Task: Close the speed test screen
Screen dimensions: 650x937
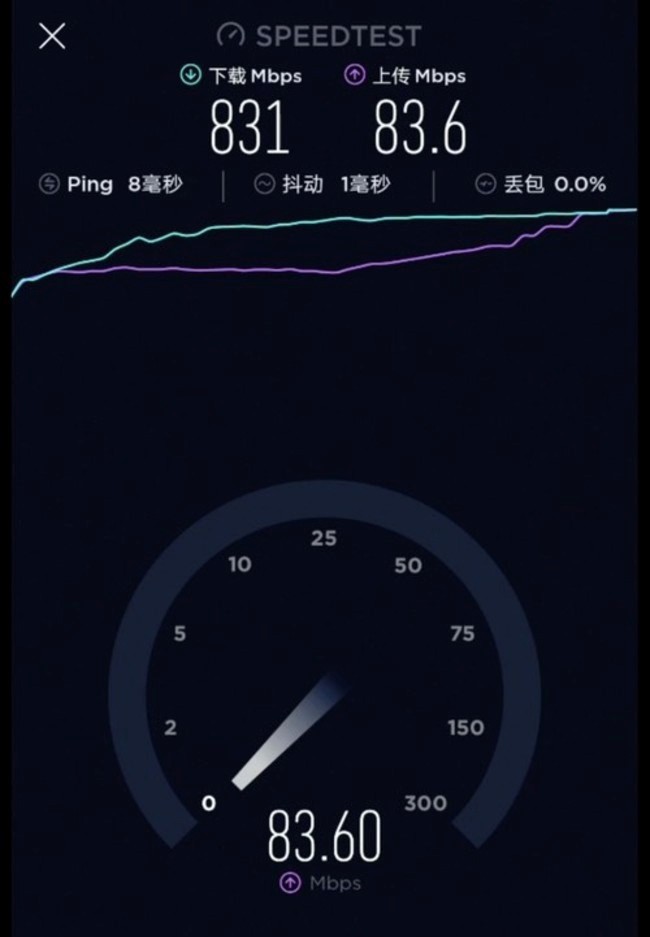Action: (52, 37)
